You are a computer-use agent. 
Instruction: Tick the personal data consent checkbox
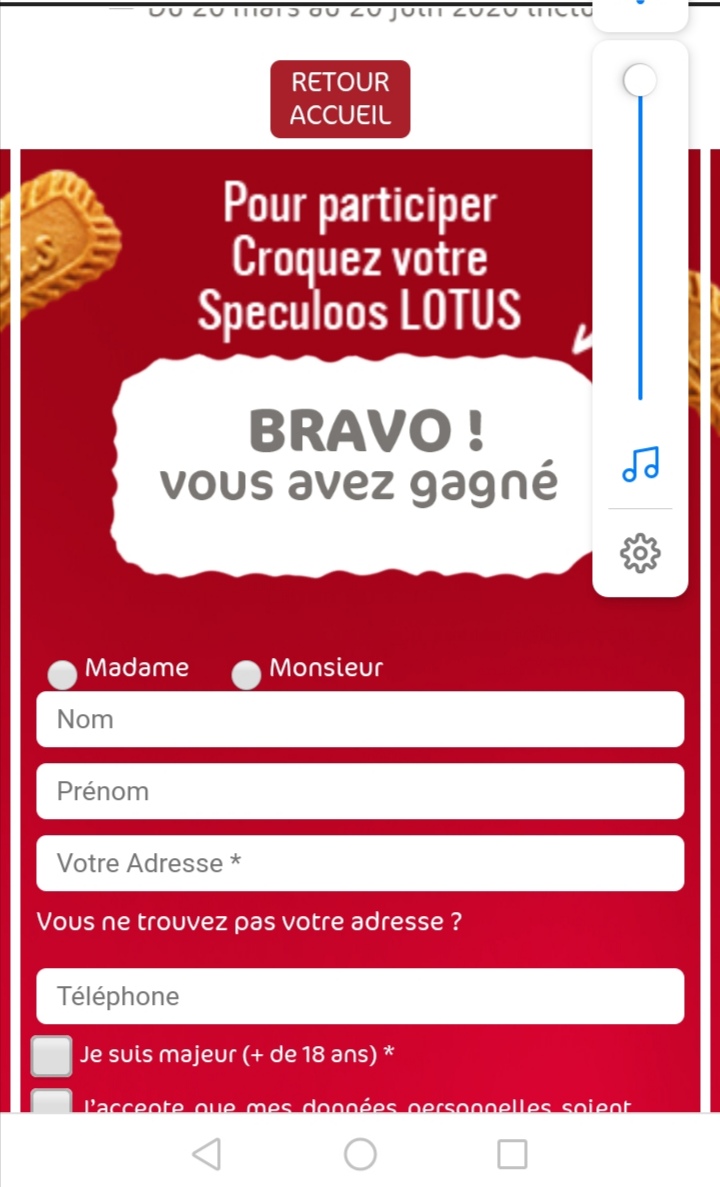click(x=51, y=1101)
